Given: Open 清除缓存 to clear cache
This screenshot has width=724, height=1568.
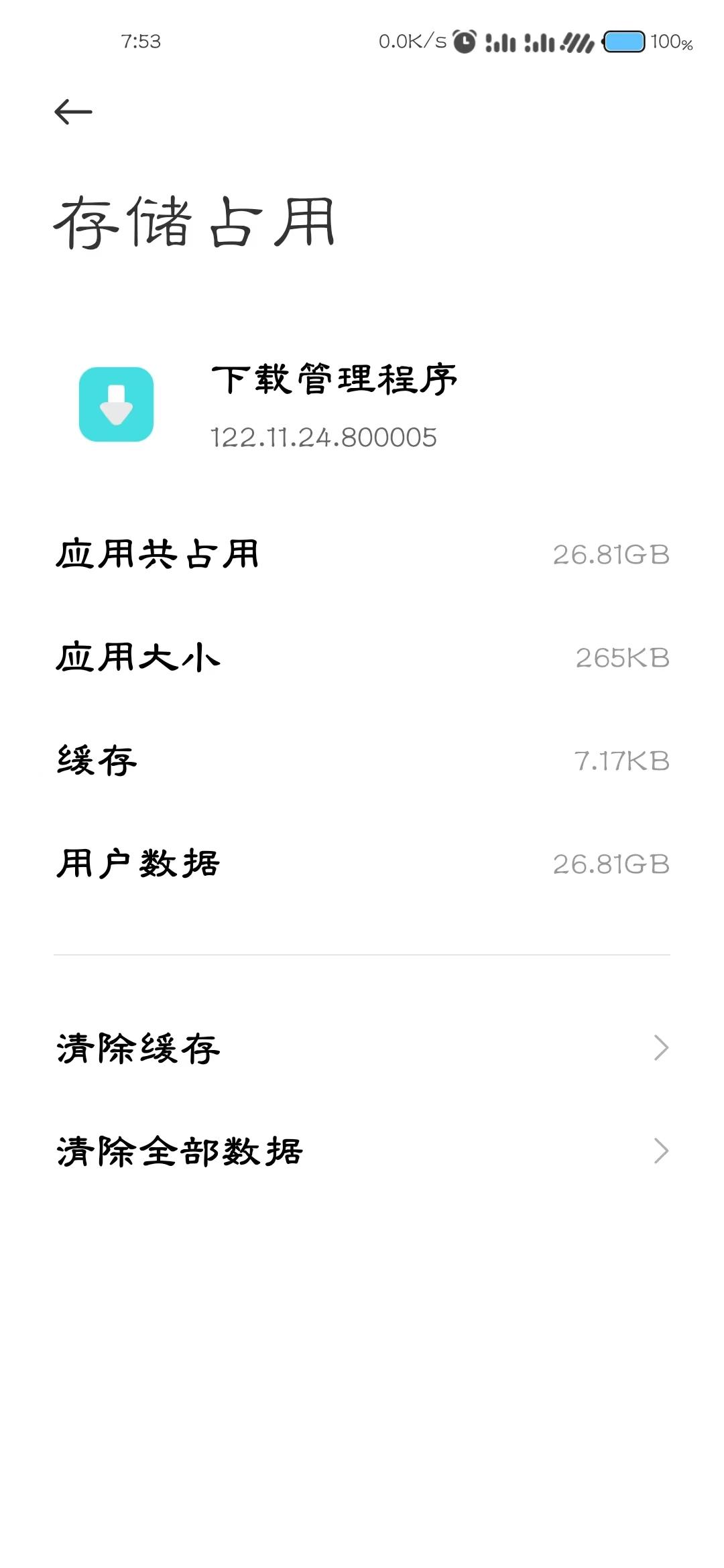Looking at the screenshot, I should 362,1048.
